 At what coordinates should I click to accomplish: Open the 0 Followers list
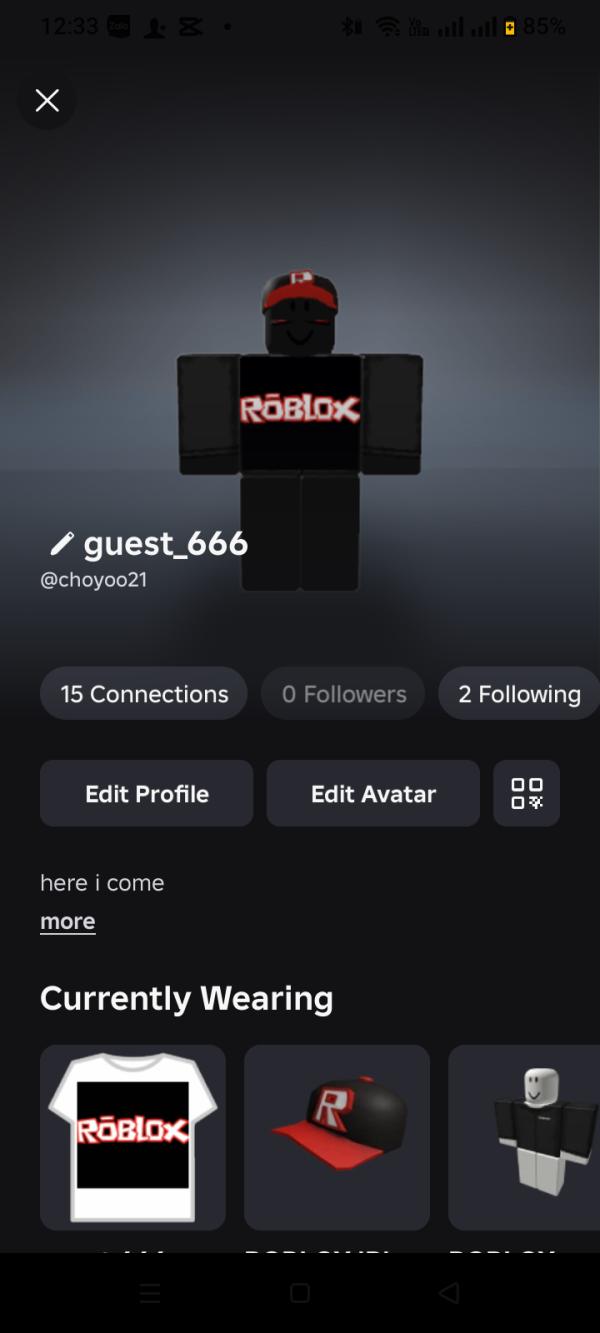pyautogui.click(x=343, y=693)
